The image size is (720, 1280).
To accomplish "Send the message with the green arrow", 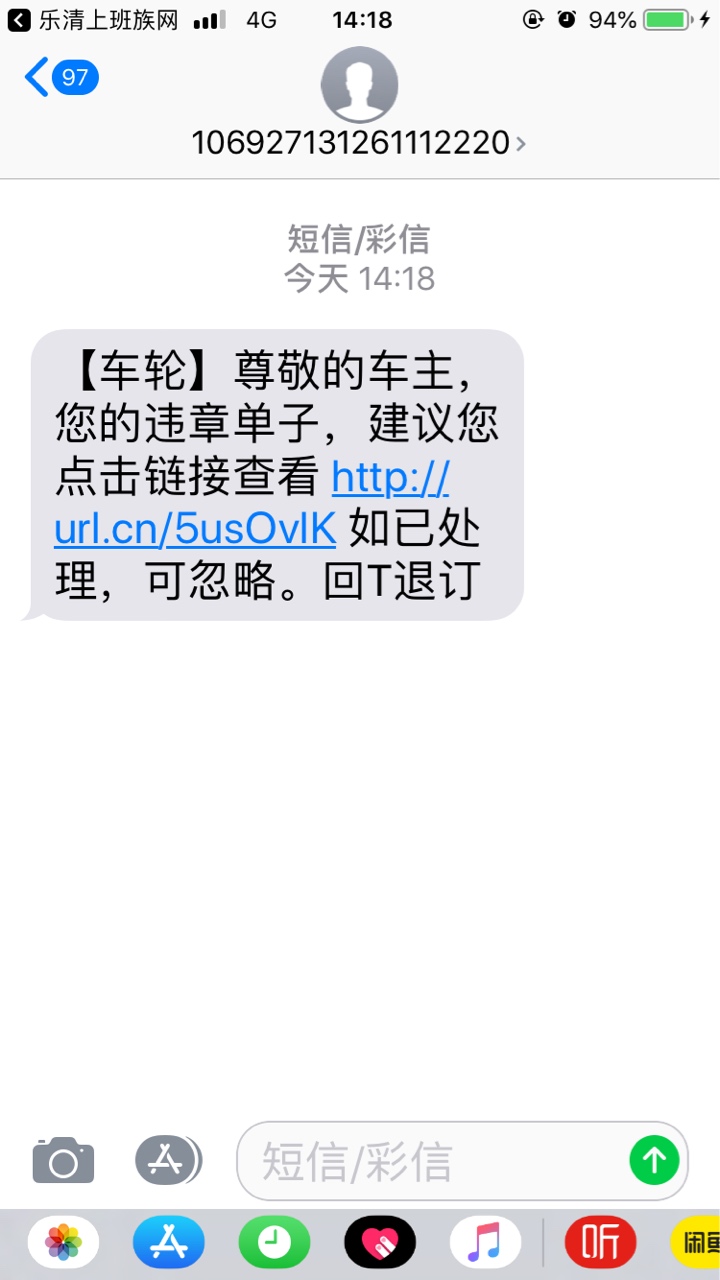I will click(x=654, y=1160).
